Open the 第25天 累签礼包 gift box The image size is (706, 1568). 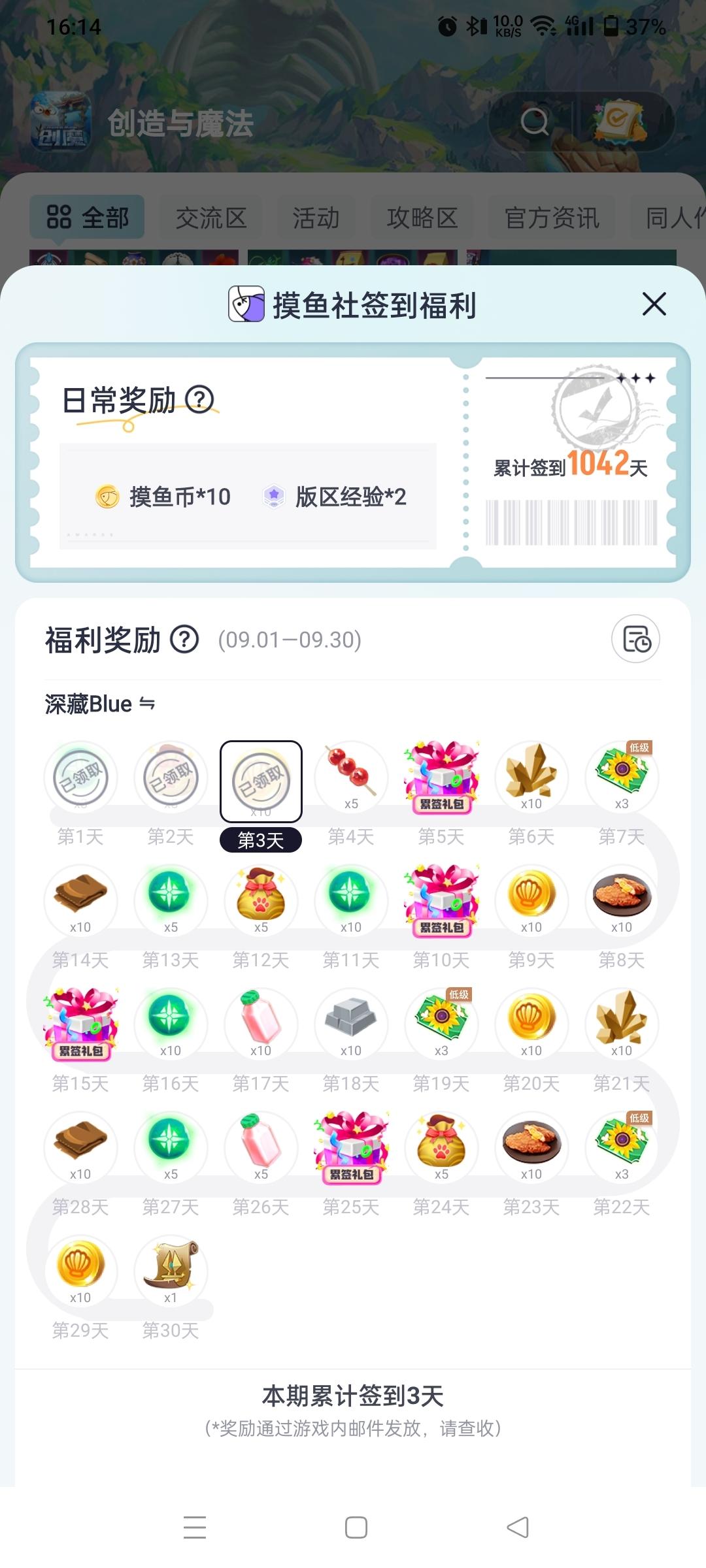tap(351, 1148)
